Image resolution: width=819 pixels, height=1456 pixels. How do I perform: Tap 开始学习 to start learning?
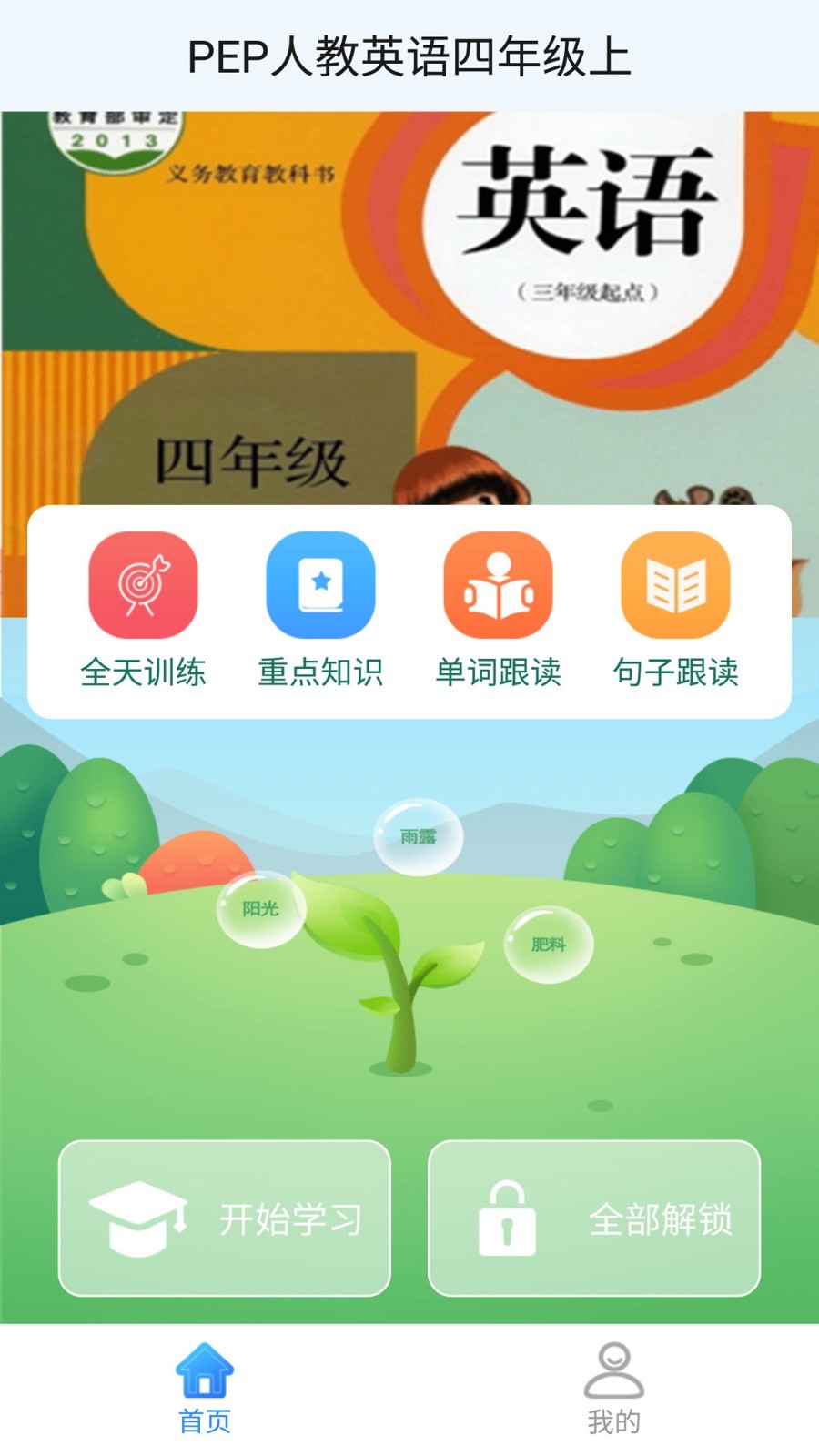(x=225, y=1218)
